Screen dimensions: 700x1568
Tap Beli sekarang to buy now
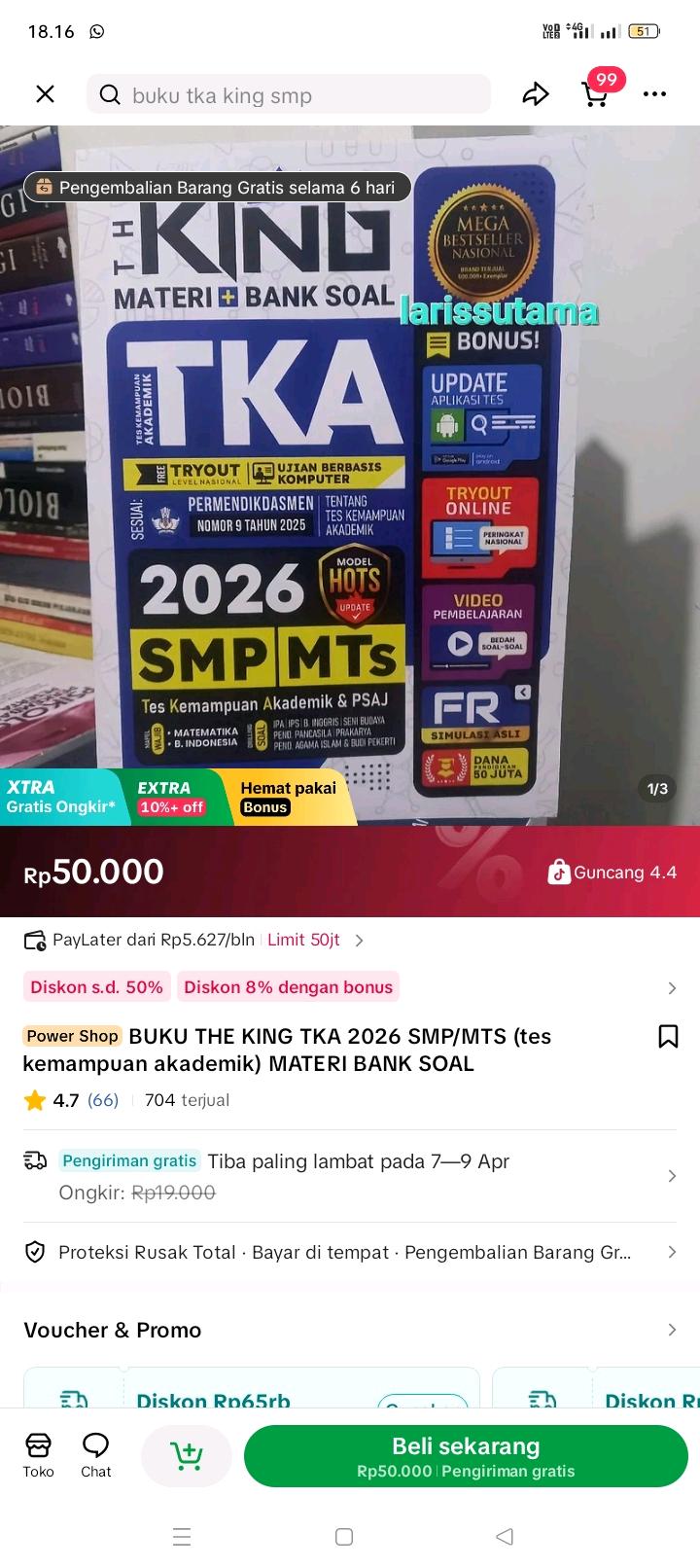click(466, 1456)
